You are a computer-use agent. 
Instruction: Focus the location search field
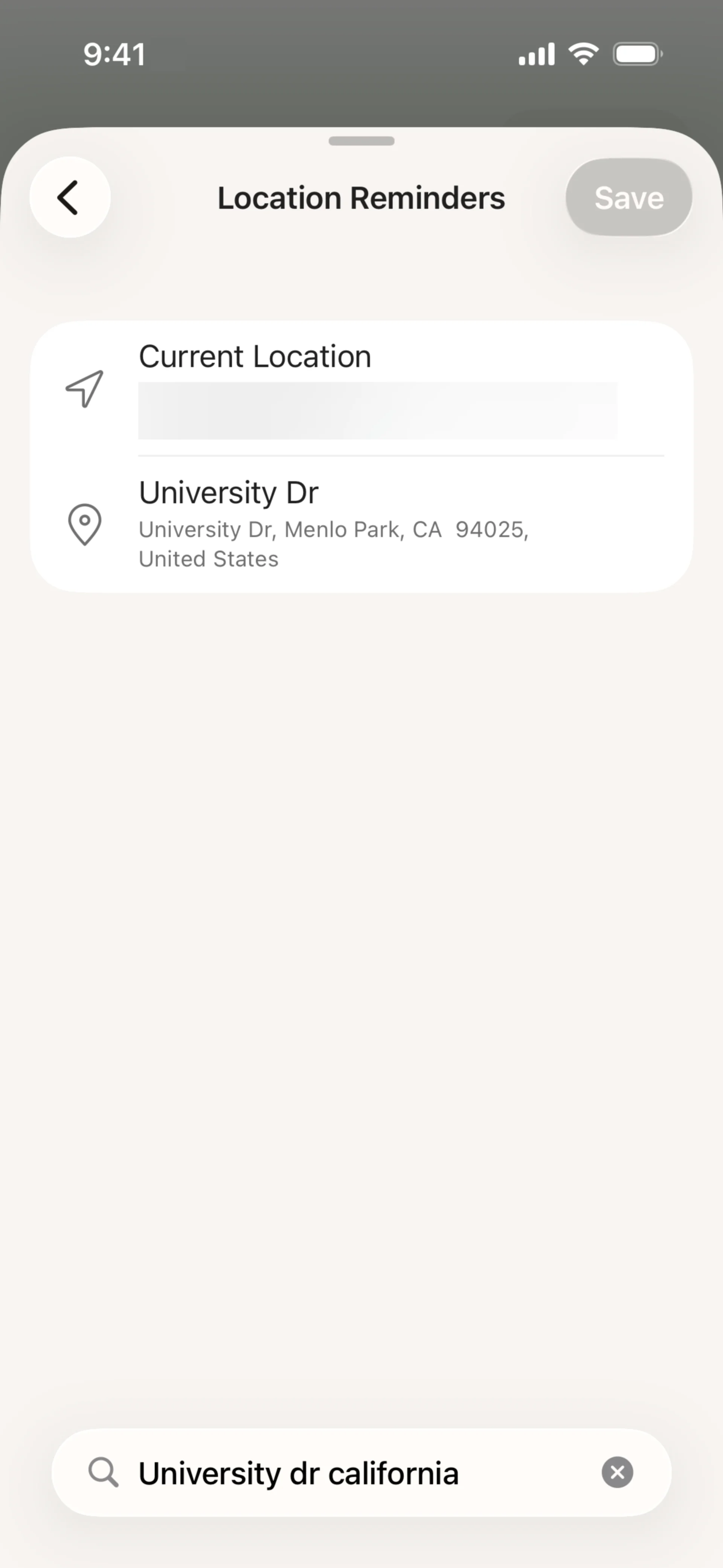(353, 1473)
